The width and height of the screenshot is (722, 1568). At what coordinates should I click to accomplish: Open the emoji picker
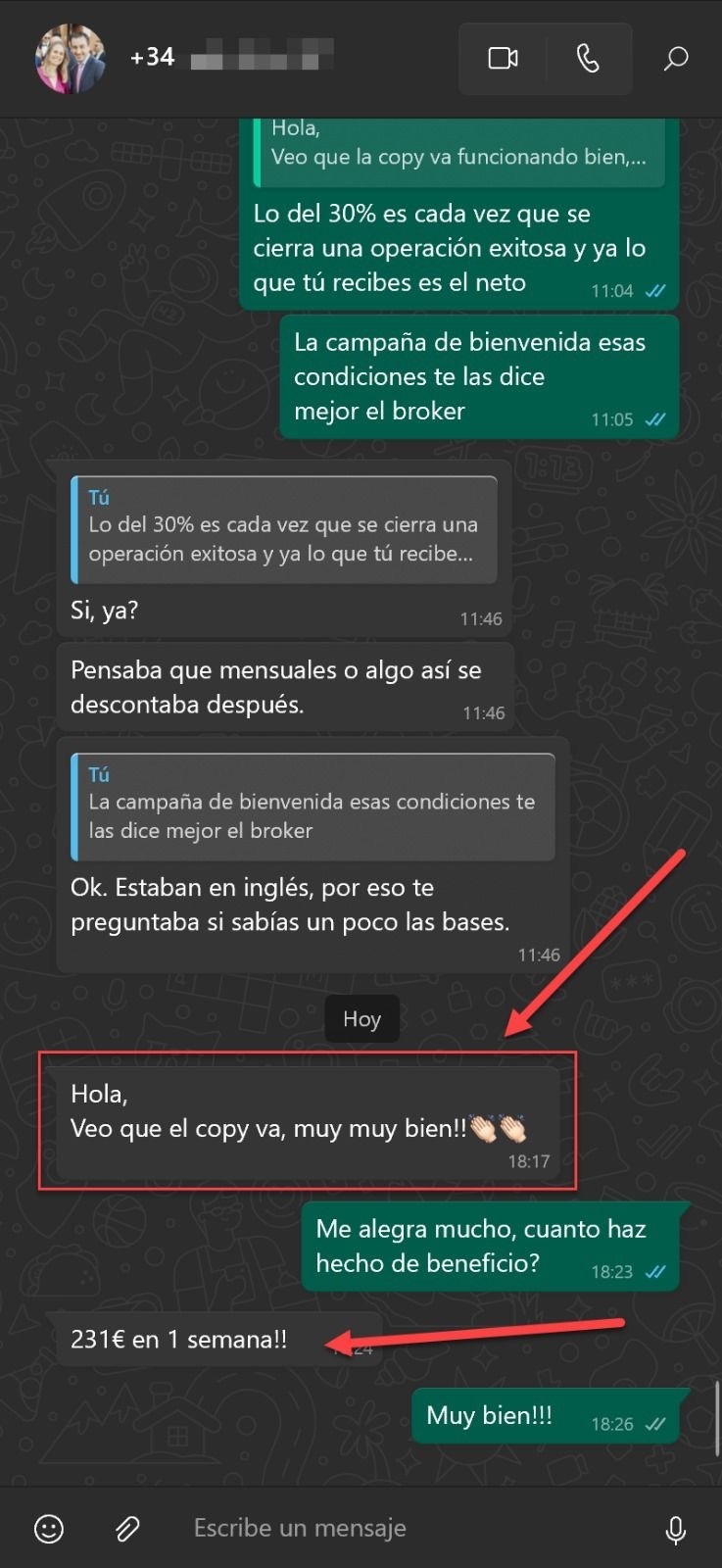(x=49, y=1528)
